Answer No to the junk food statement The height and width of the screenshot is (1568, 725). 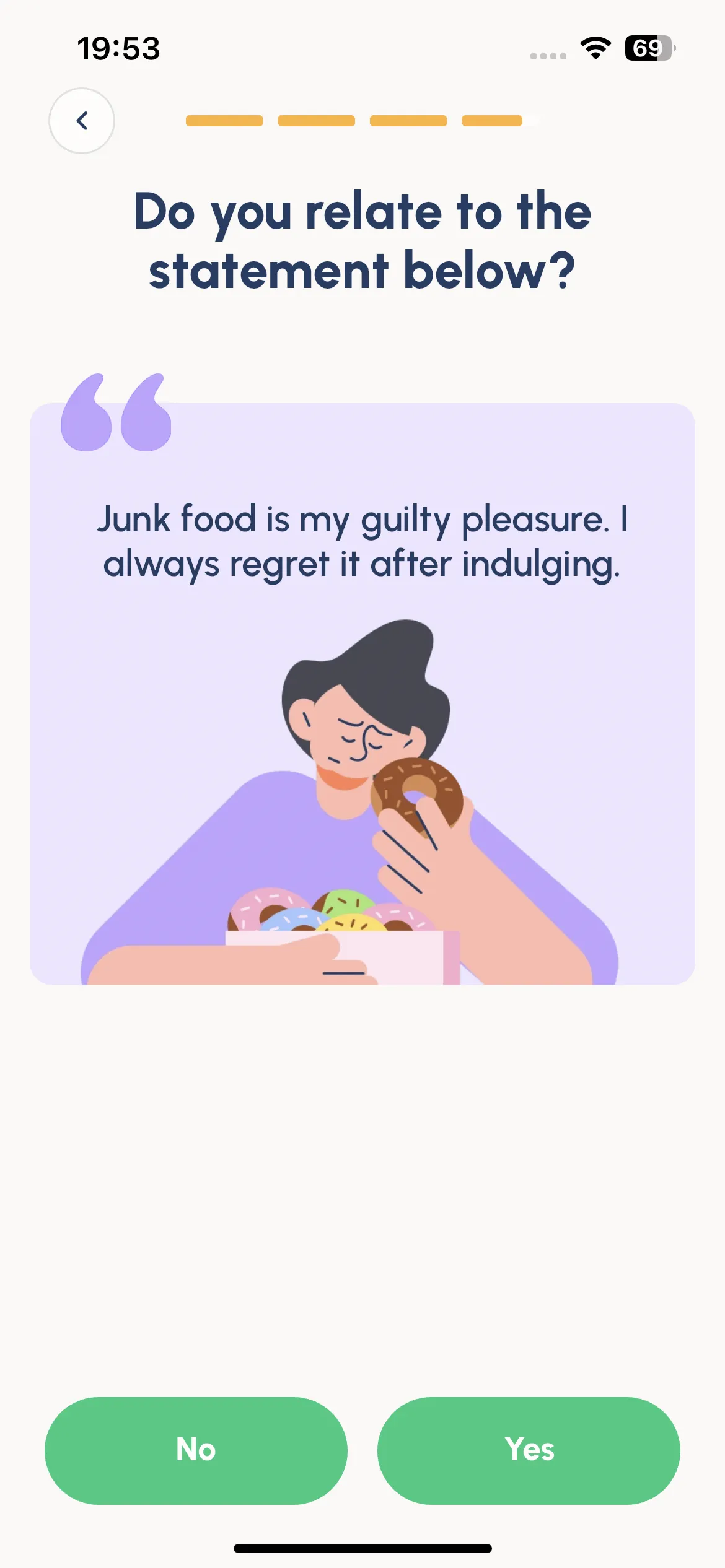pyautogui.click(x=196, y=1450)
